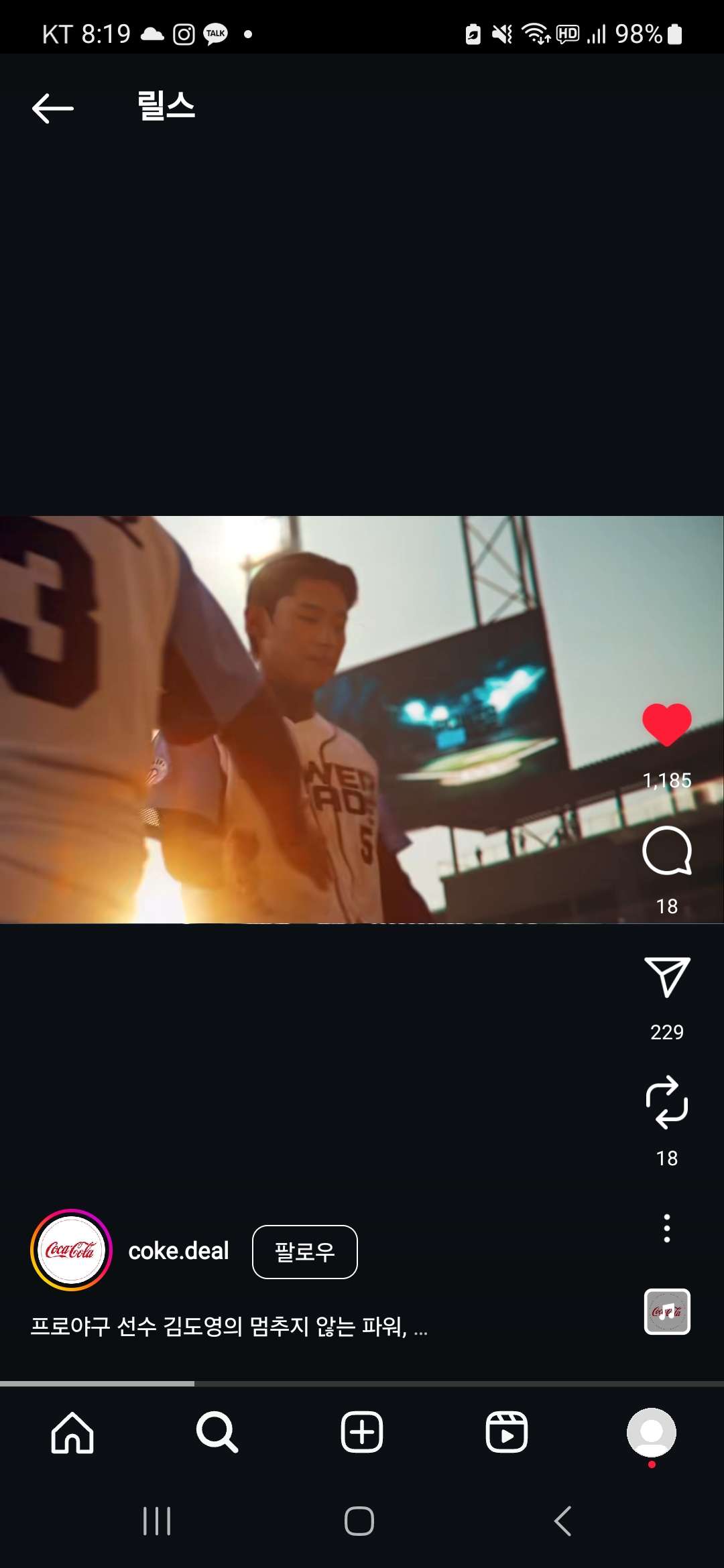Open my profile tab
The image size is (724, 1568).
(x=651, y=1433)
